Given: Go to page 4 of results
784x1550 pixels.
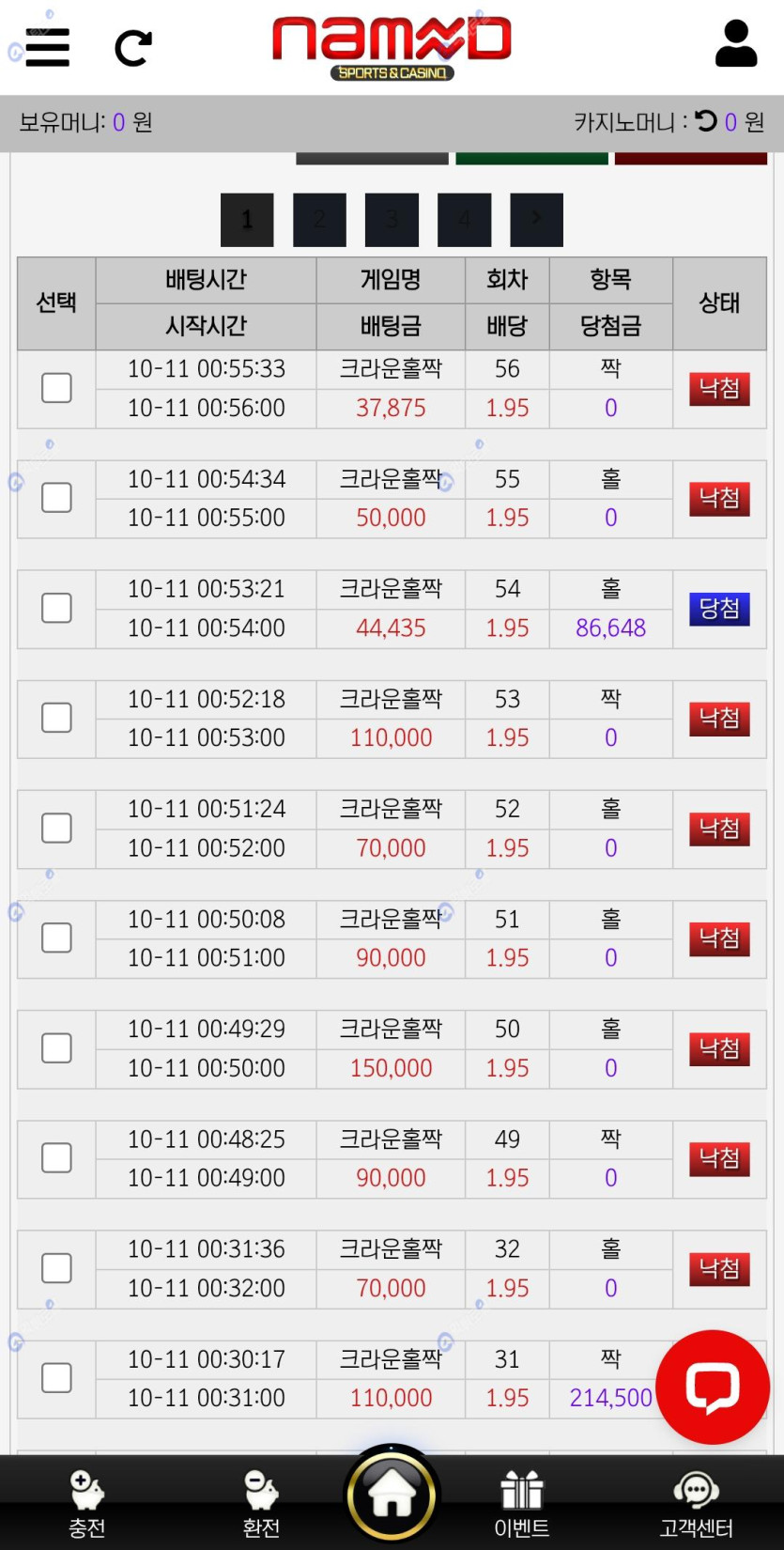Looking at the screenshot, I should coord(464,220).
